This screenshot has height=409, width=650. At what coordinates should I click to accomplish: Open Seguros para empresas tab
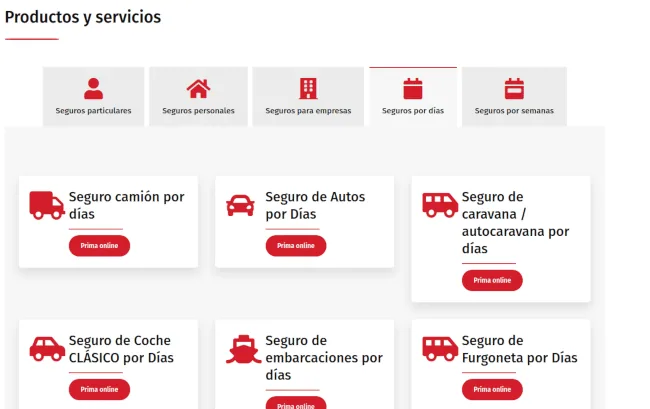pyautogui.click(x=308, y=97)
